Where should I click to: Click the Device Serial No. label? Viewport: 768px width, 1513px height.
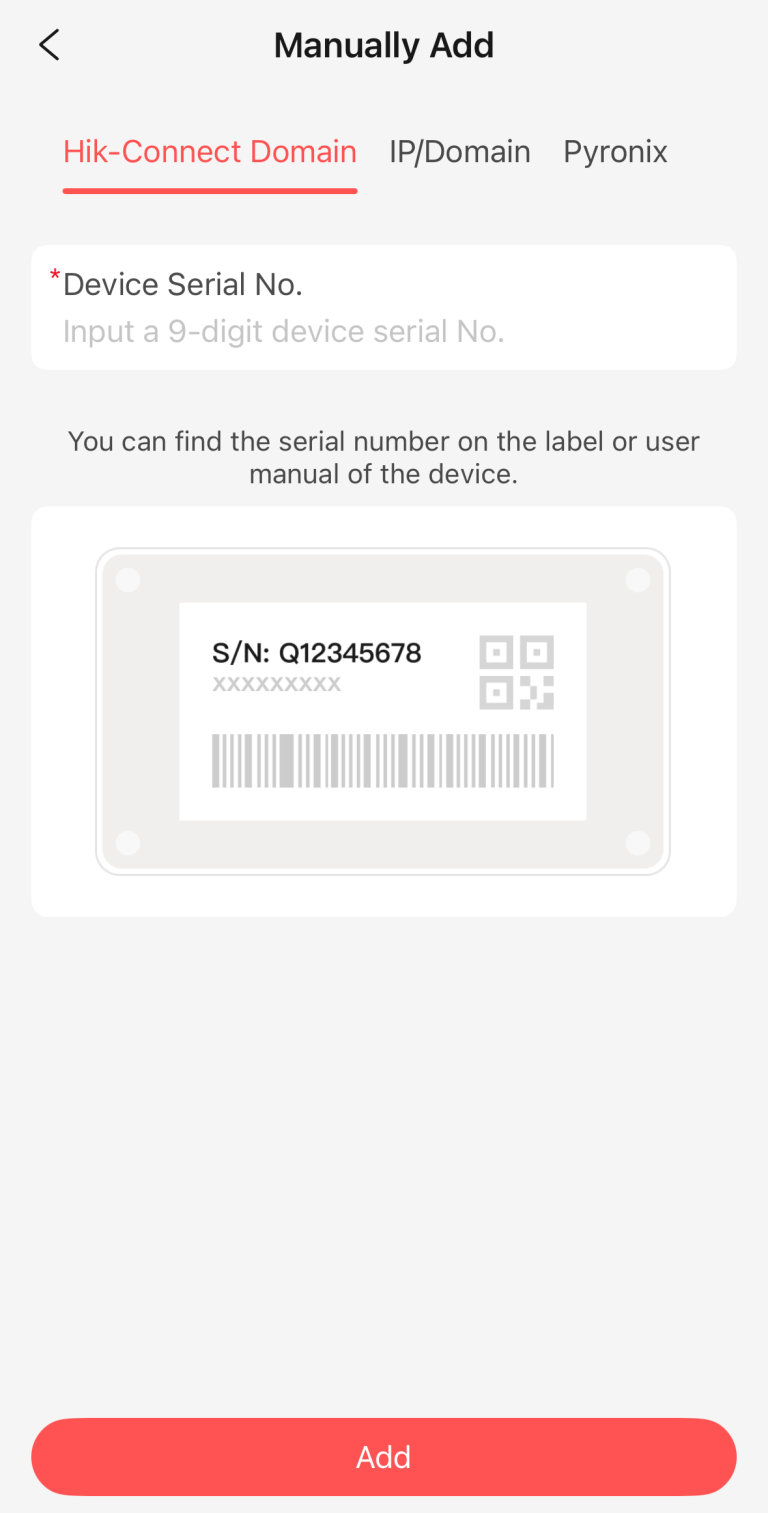tap(182, 284)
